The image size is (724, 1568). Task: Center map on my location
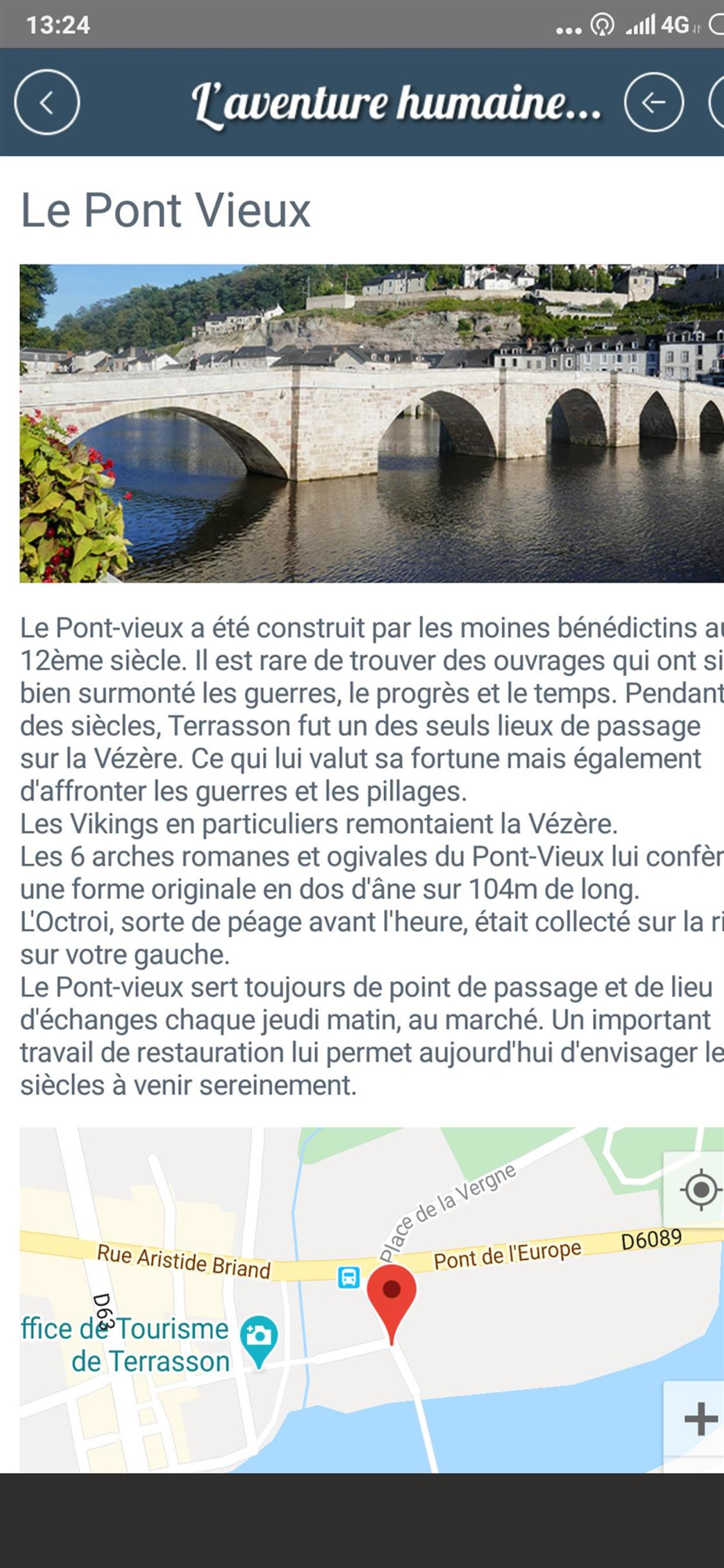tap(700, 1190)
